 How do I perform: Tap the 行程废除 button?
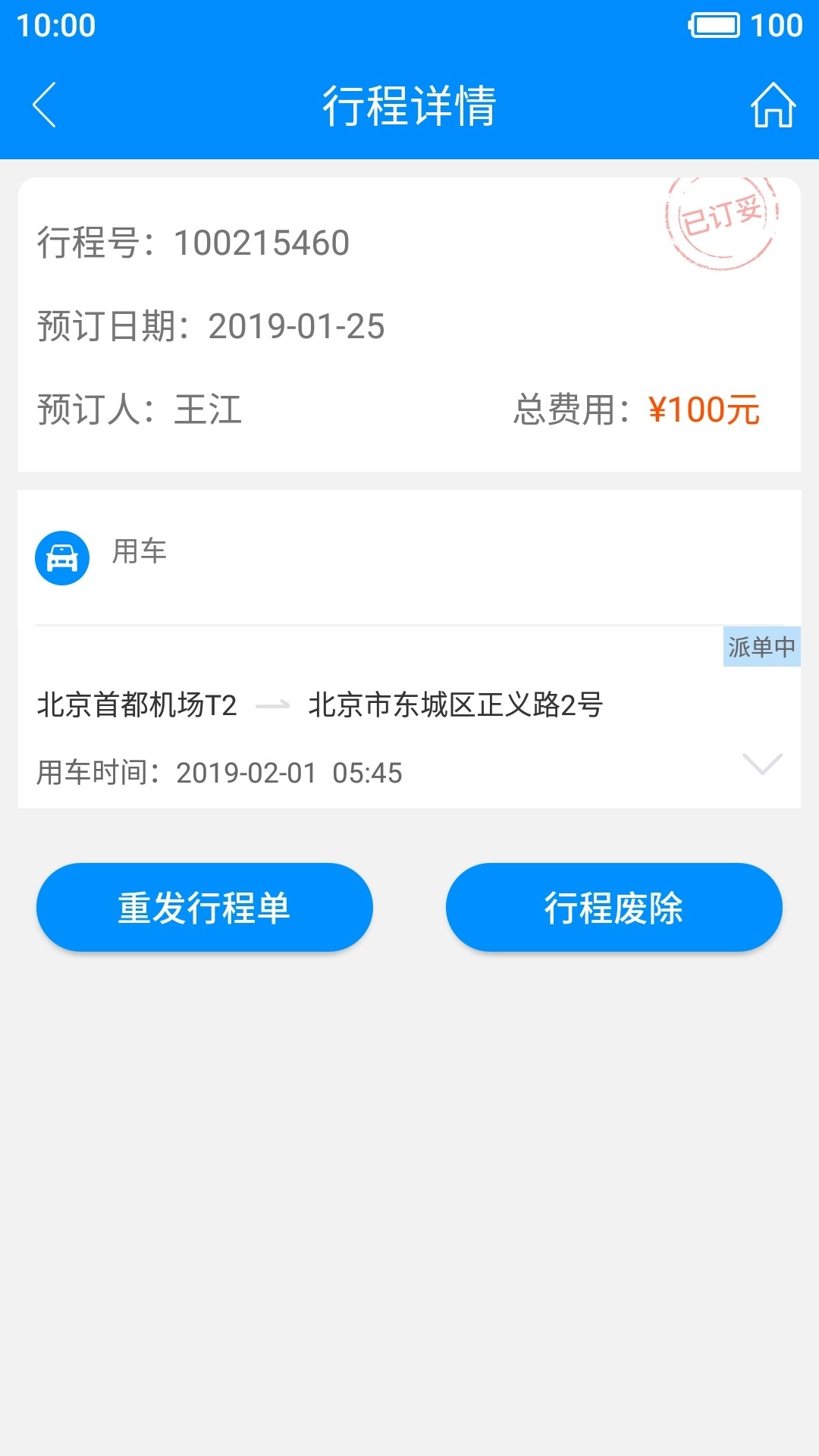[615, 906]
